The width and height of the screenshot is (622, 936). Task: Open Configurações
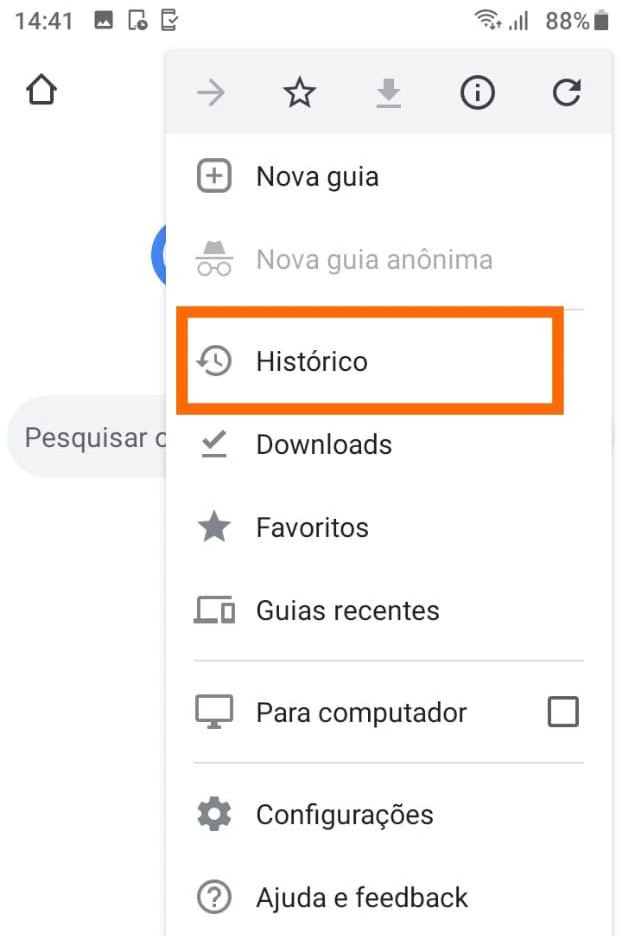(x=389, y=814)
